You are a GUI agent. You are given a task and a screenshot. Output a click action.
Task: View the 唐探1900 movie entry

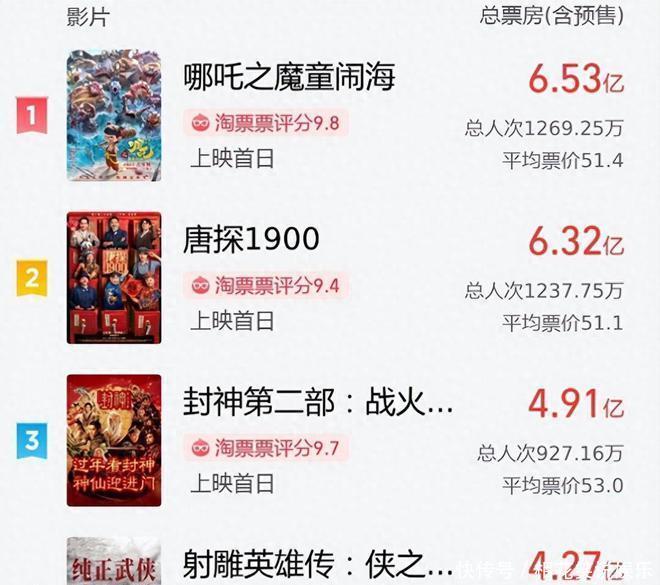(x=251, y=240)
